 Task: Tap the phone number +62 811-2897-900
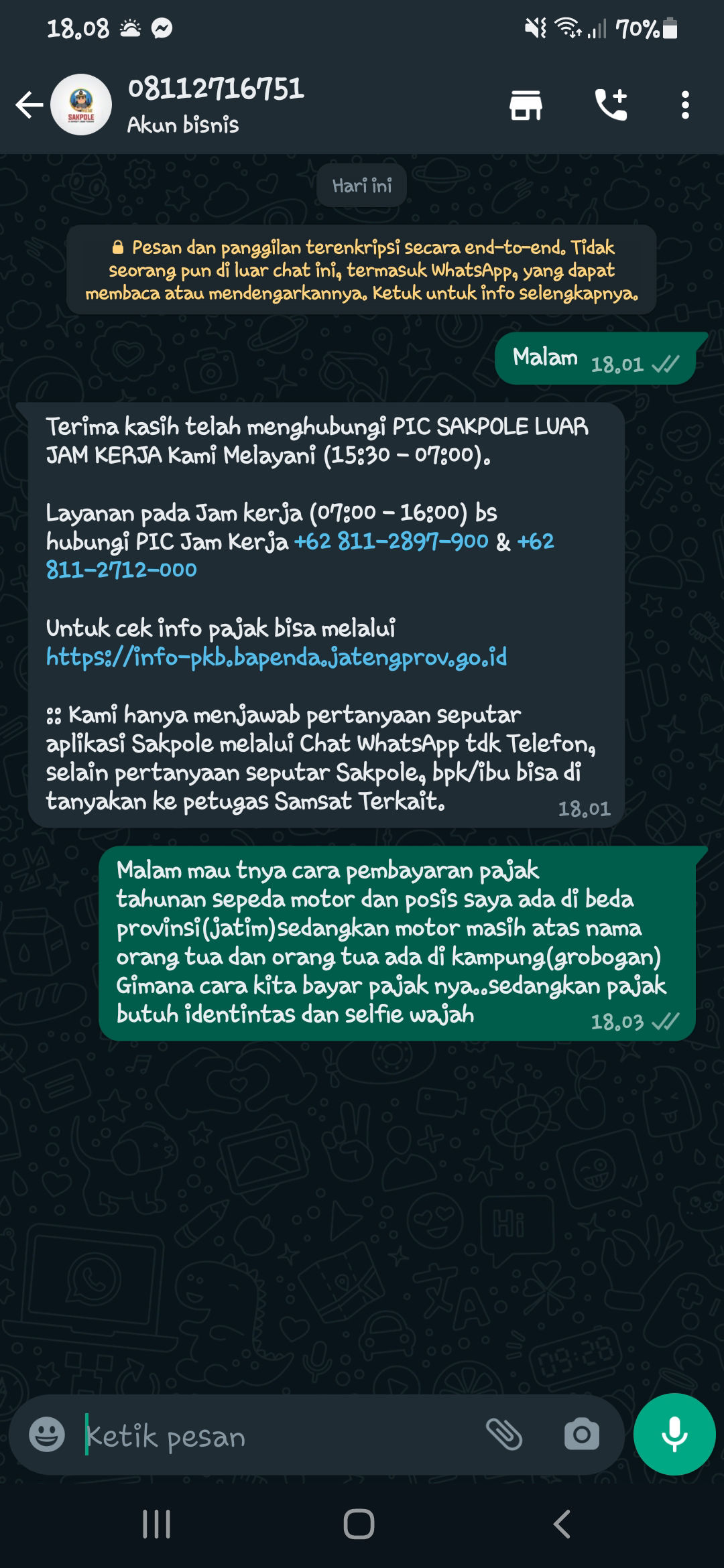point(391,541)
